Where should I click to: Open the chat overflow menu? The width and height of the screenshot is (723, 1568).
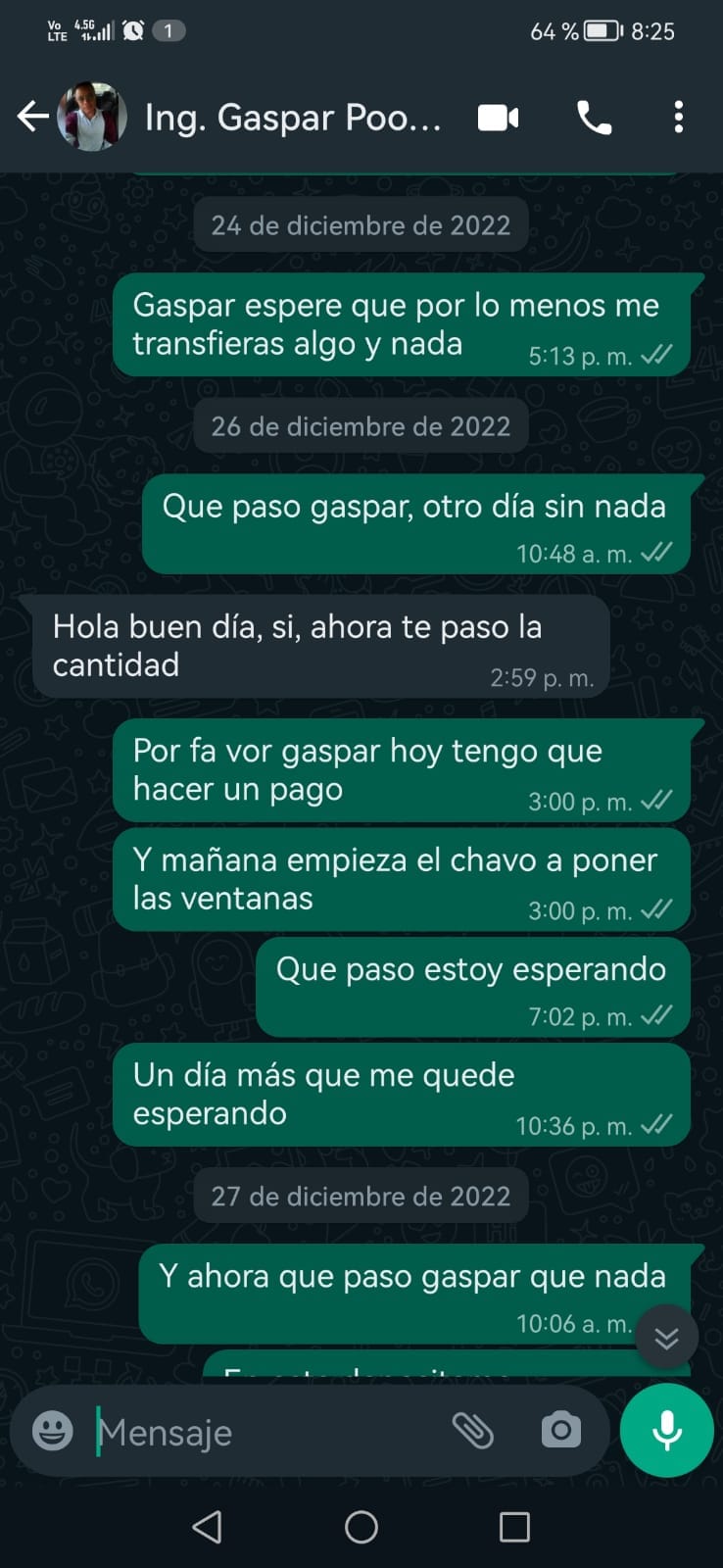(x=678, y=118)
